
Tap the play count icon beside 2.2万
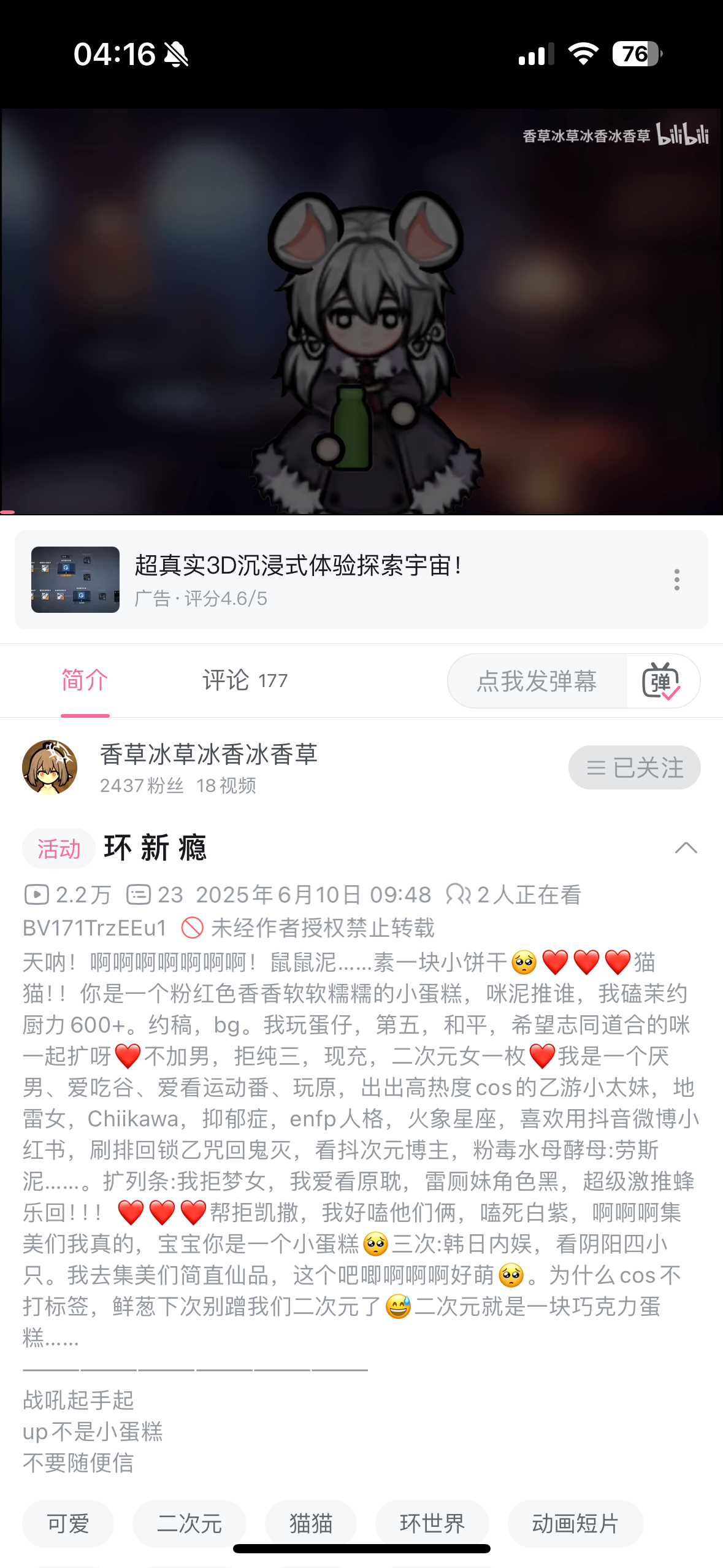[38, 895]
